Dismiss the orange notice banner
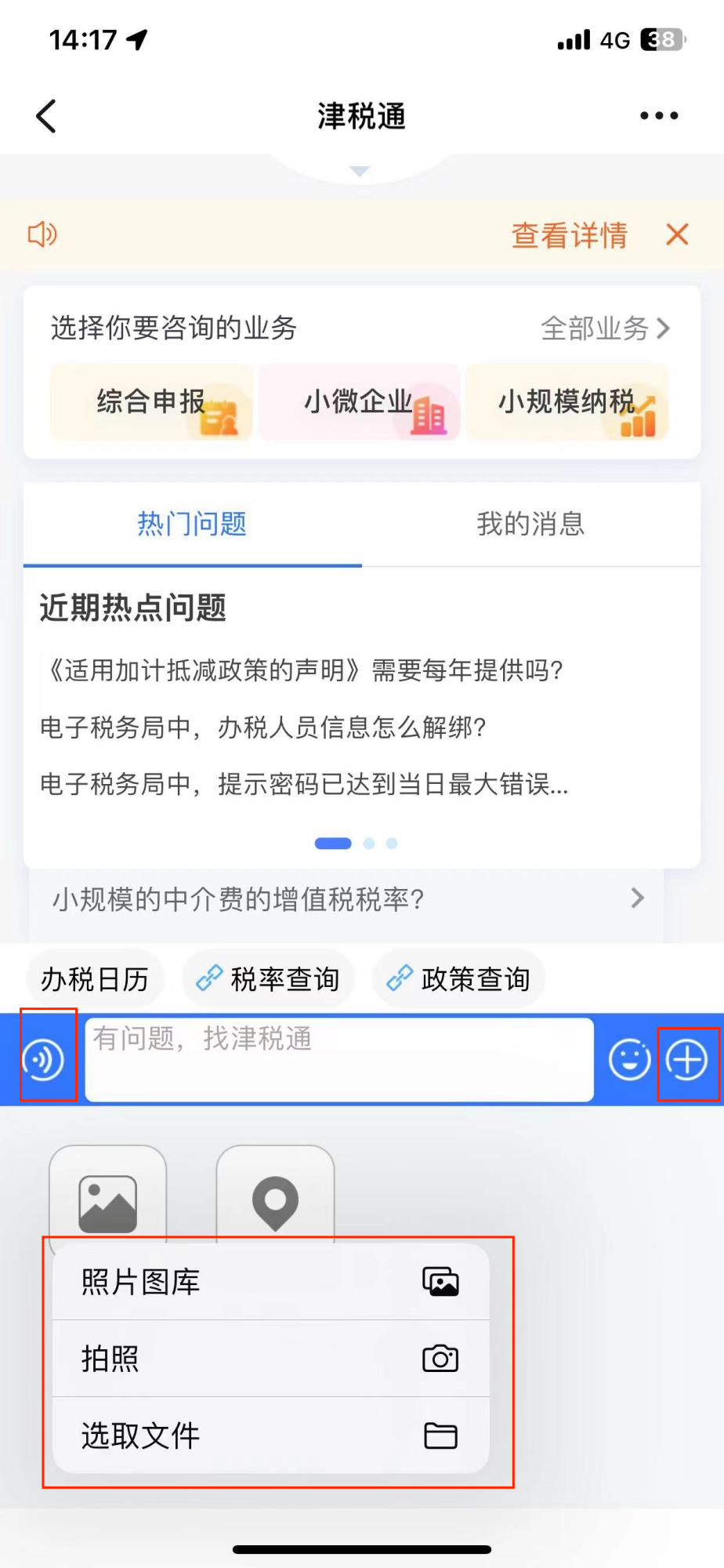The height and width of the screenshot is (1568, 724). (677, 234)
